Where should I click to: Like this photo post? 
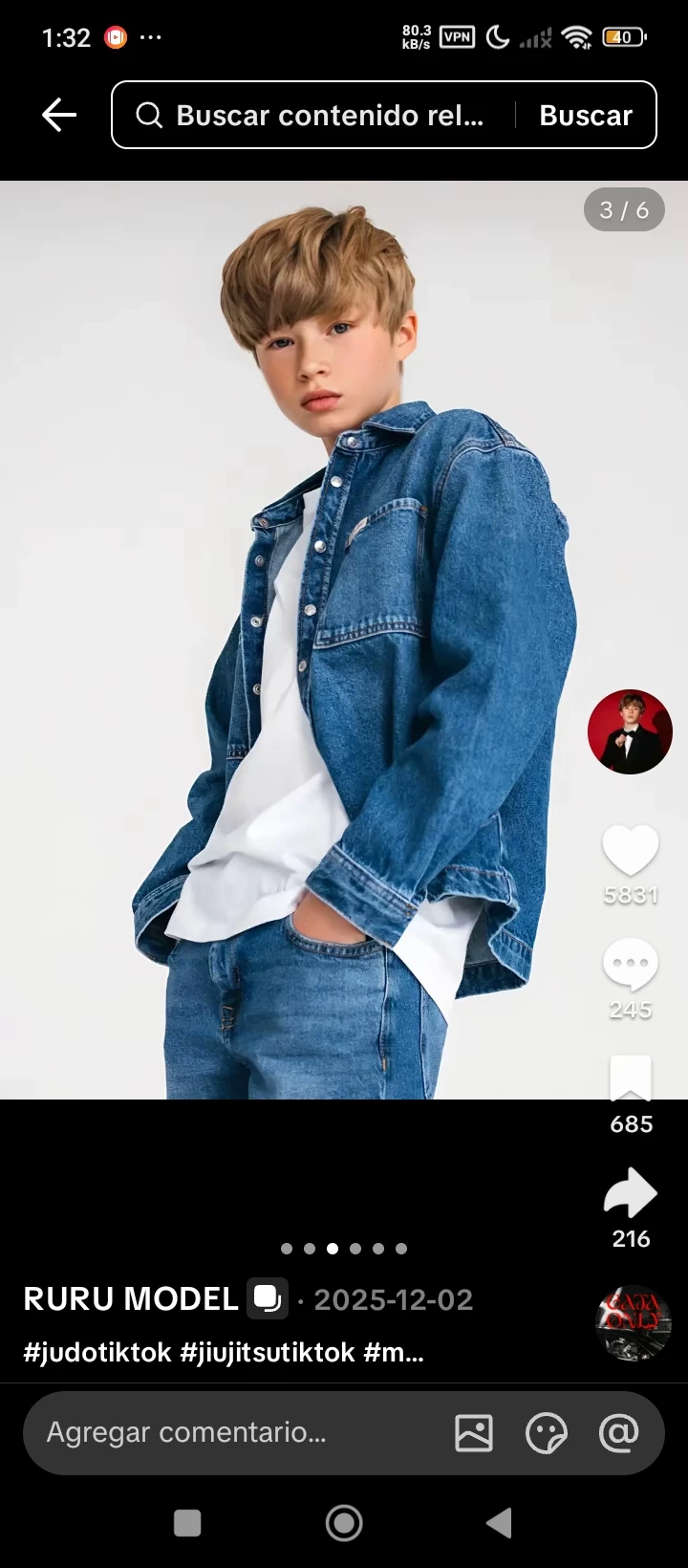point(631,850)
